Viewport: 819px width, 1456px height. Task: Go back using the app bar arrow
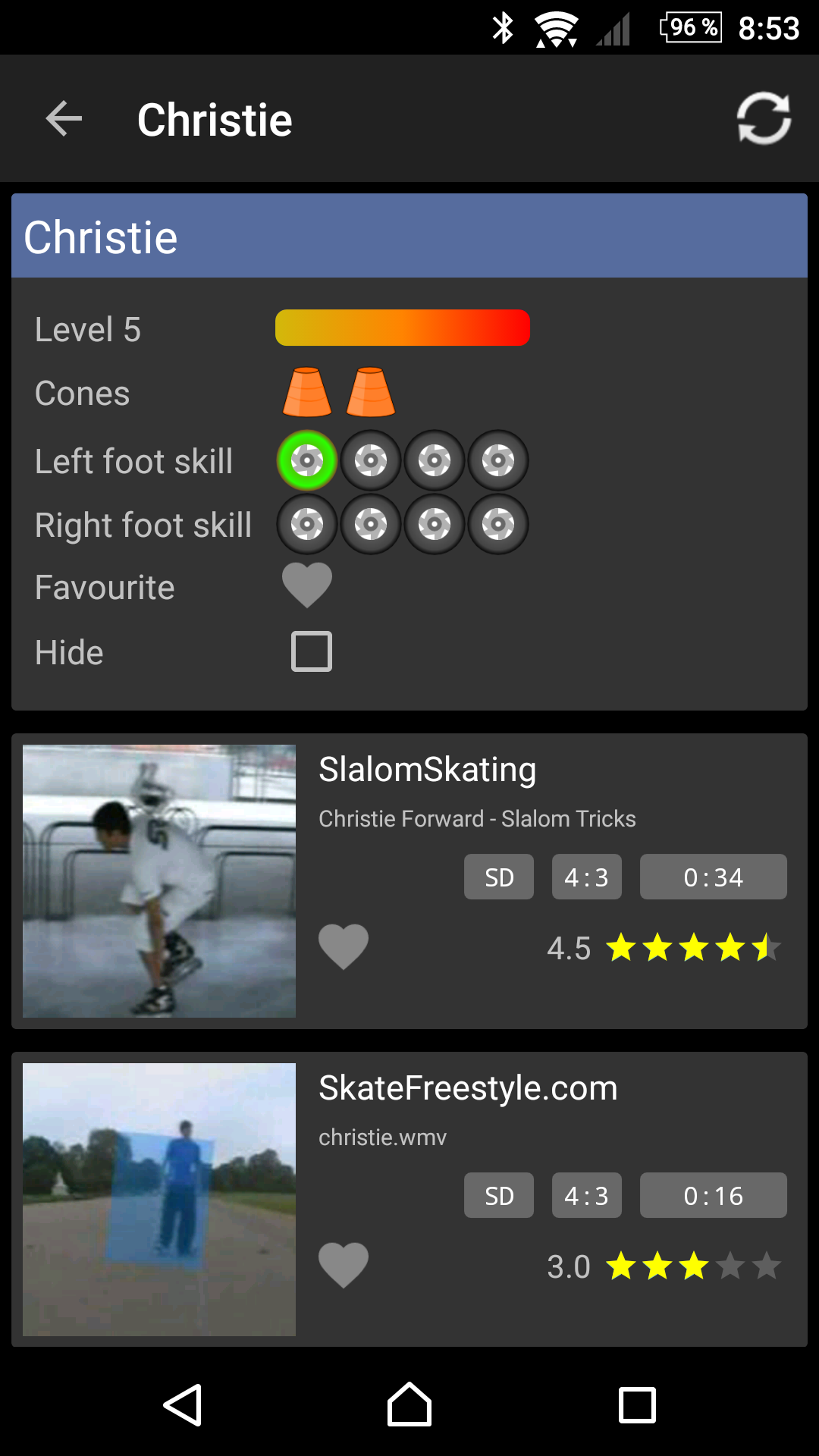[64, 119]
